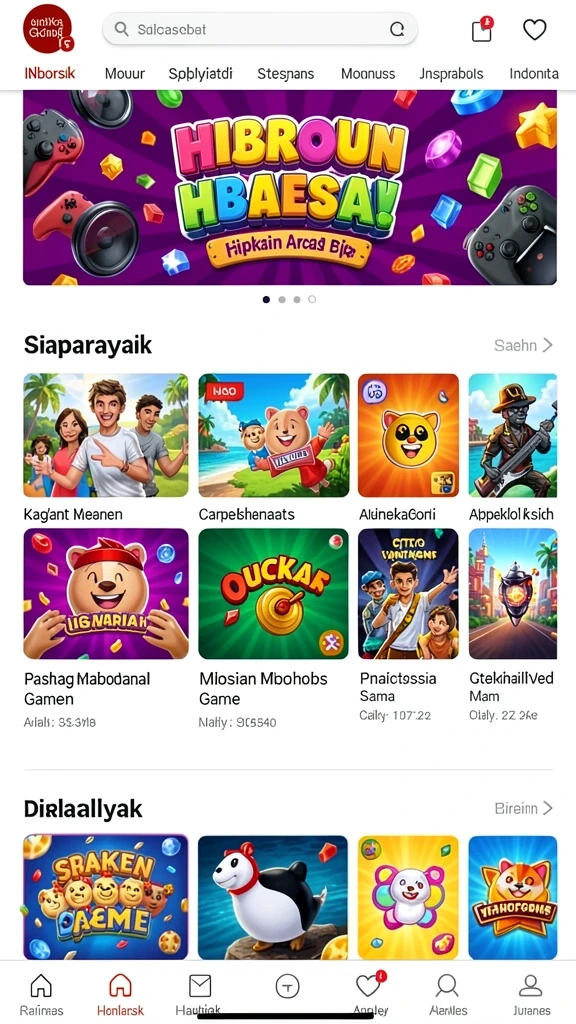The width and height of the screenshot is (576, 1024).
Task: Switch to the Spblyiatdi top tab
Action: 200,74
